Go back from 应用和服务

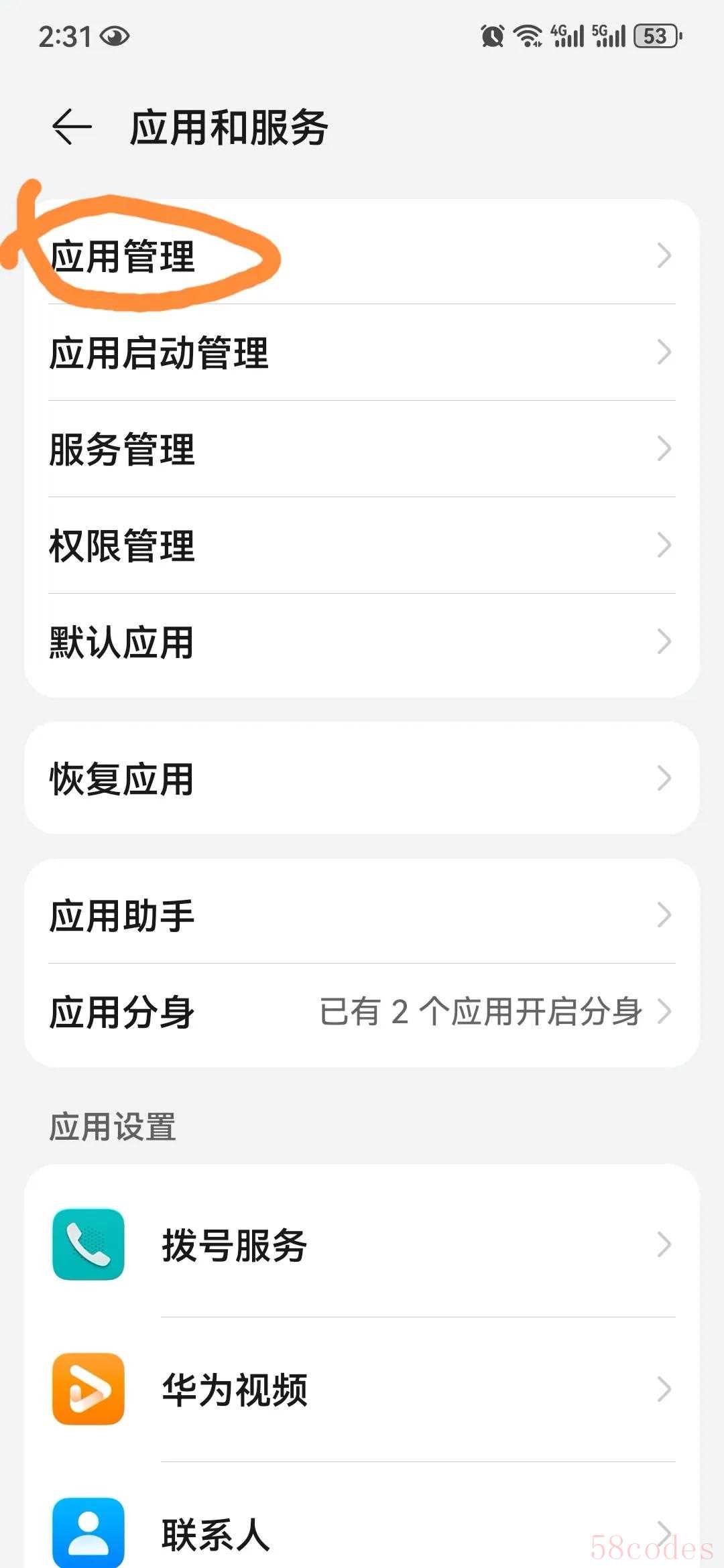pyautogui.click(x=72, y=127)
